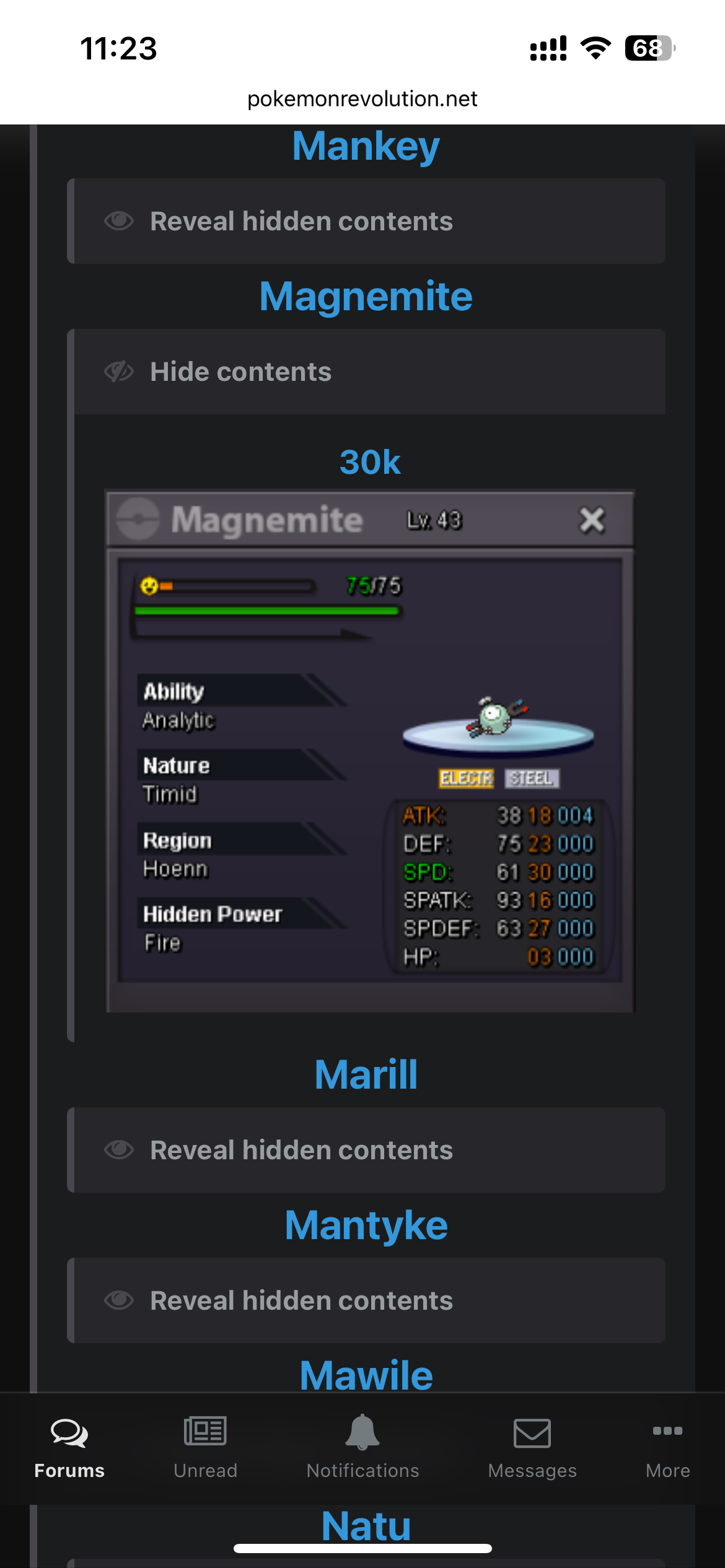This screenshot has width=725, height=1568.
Task: Open the More menu tab
Action: pyautogui.click(x=667, y=1447)
